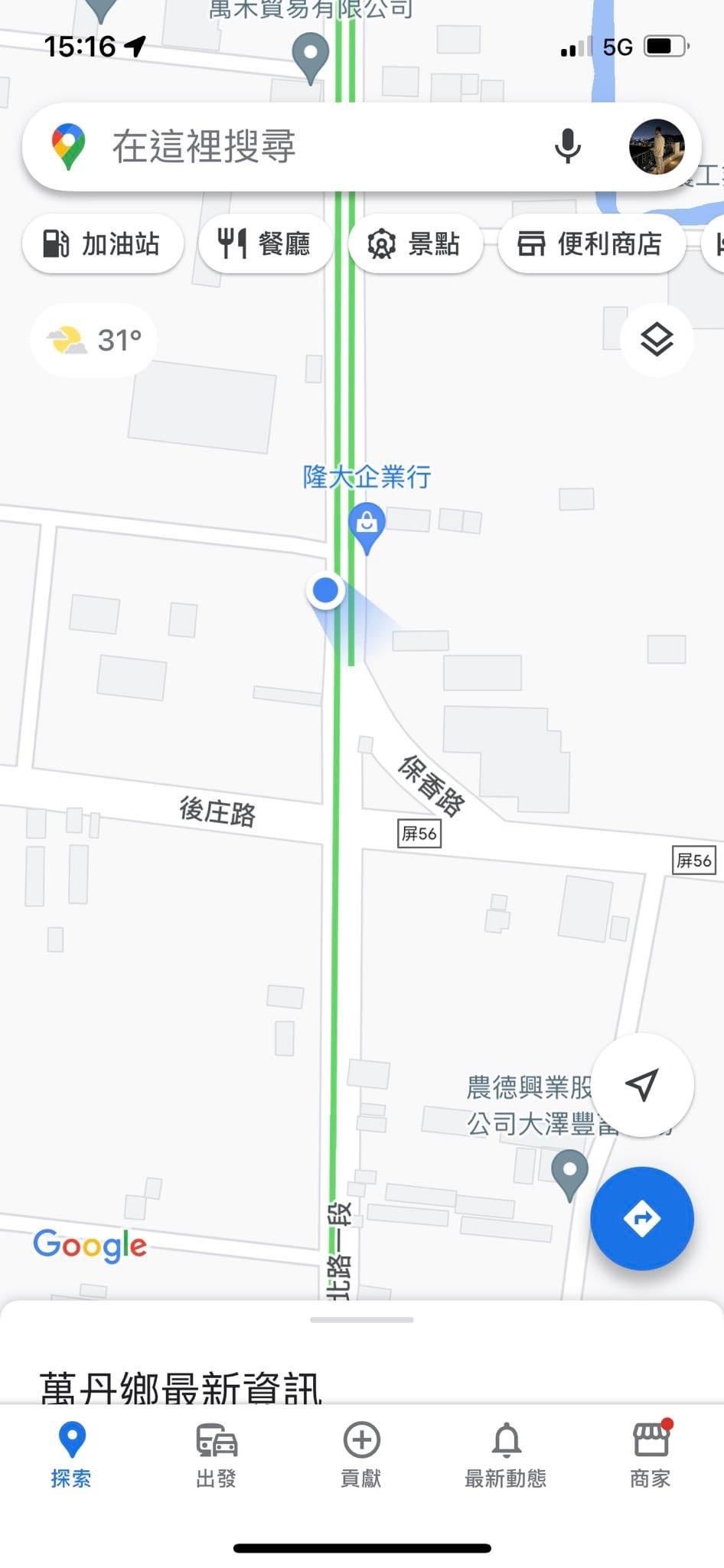Open the map layers button
The height and width of the screenshot is (1568, 724).
click(657, 339)
